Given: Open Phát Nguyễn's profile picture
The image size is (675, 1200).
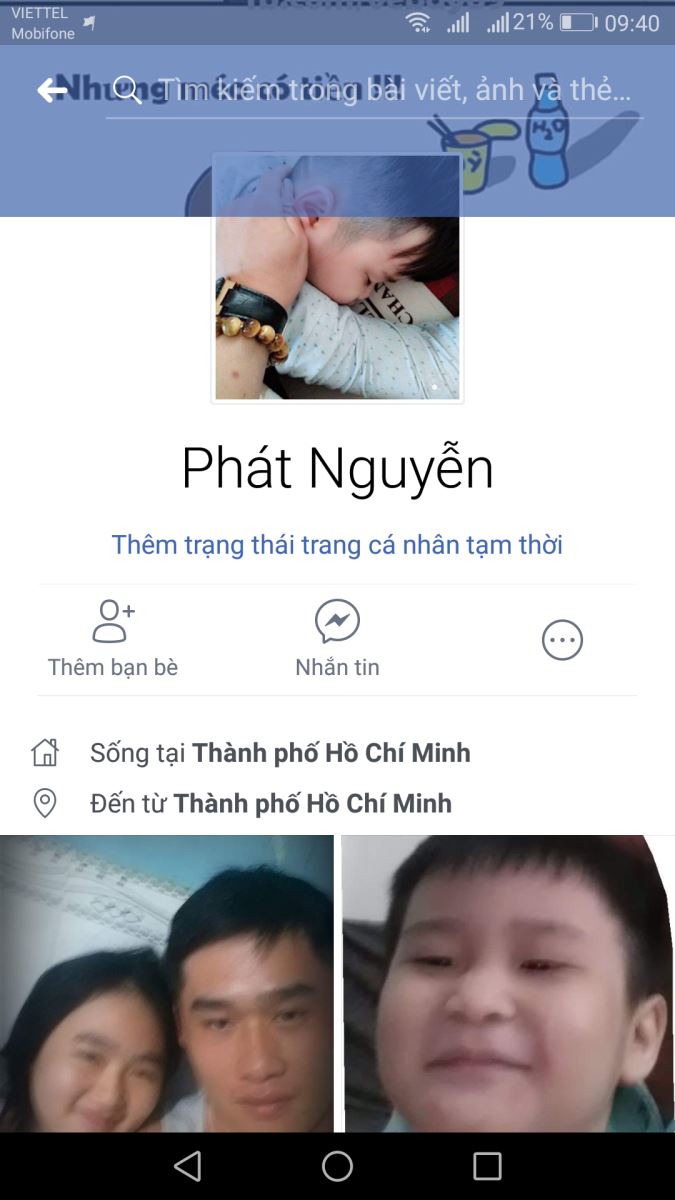Looking at the screenshot, I should pyautogui.click(x=337, y=277).
